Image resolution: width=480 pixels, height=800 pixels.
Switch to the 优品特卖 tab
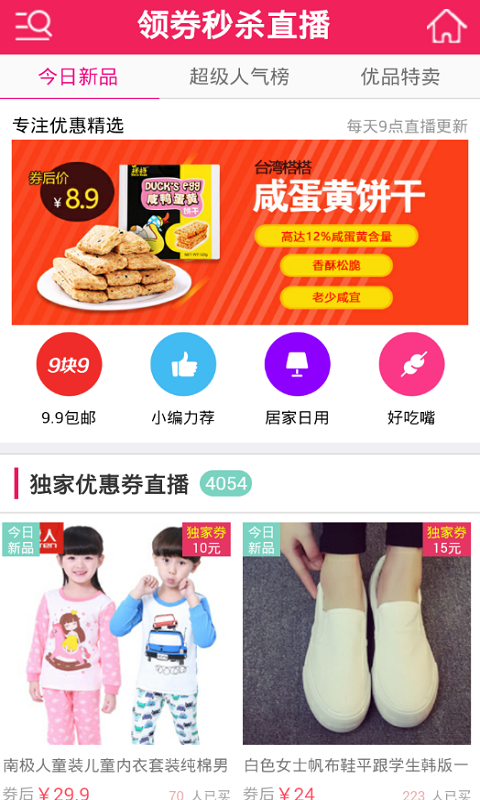click(x=400, y=77)
